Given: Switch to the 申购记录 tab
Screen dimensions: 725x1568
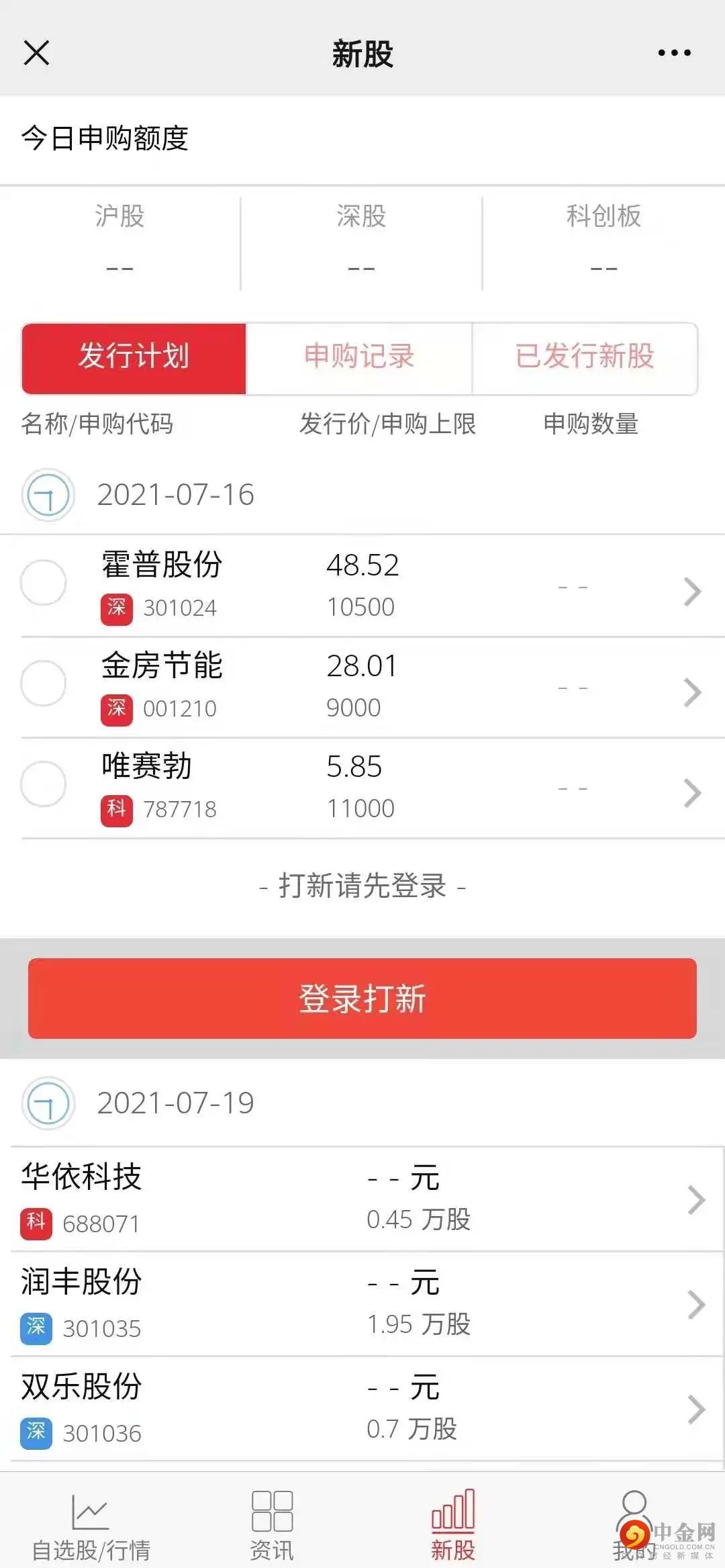Looking at the screenshot, I should click(x=359, y=357).
